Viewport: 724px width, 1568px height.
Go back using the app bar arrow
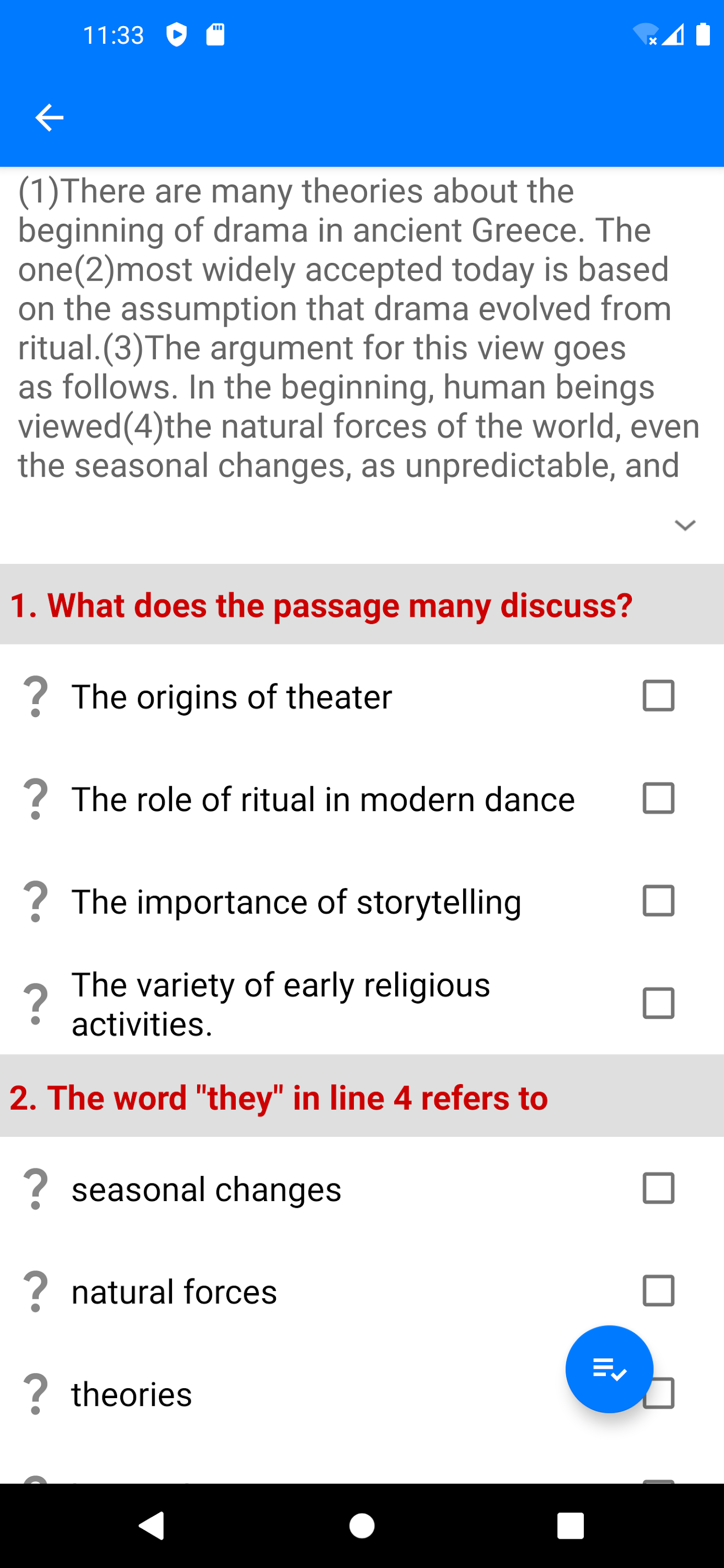coord(49,118)
